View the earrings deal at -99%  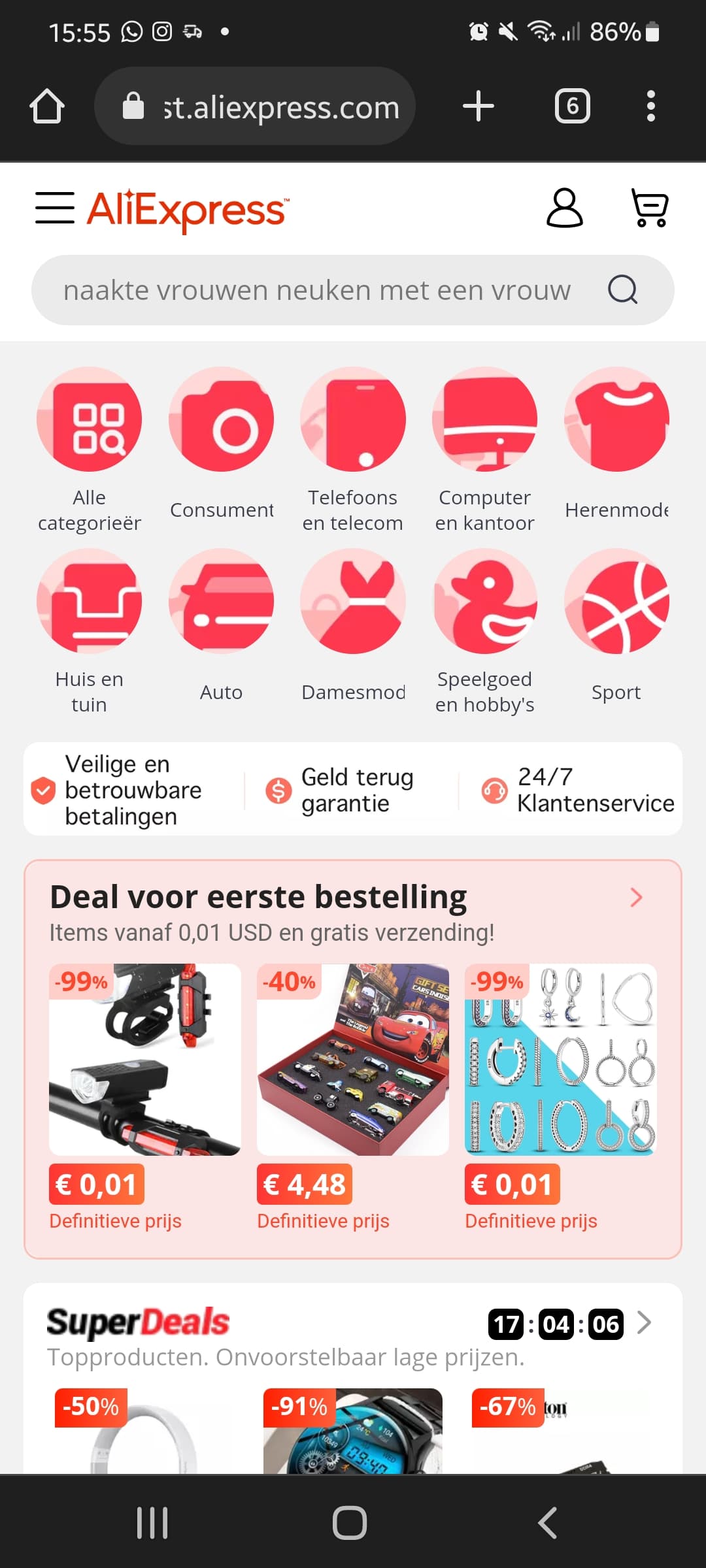[x=560, y=1098]
